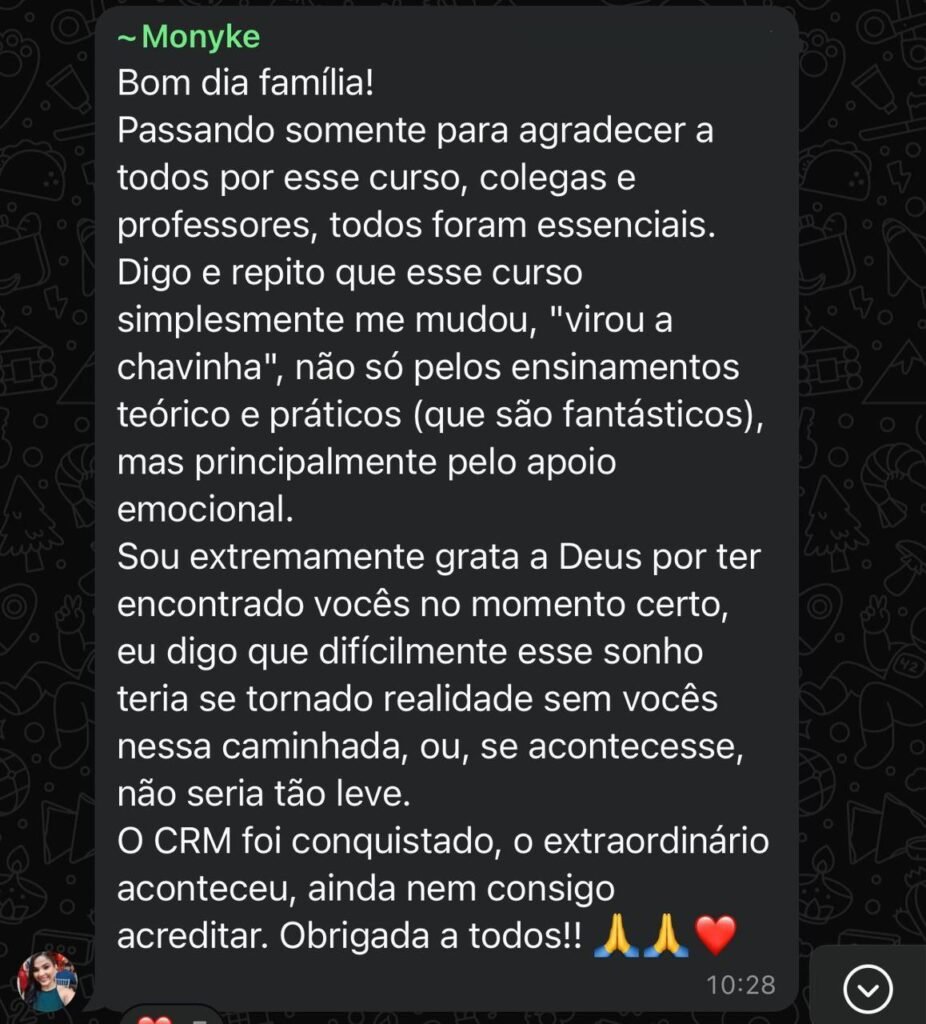Jump to latest messages with down arrow
Viewport: 926px width, 1024px height.
(867, 988)
